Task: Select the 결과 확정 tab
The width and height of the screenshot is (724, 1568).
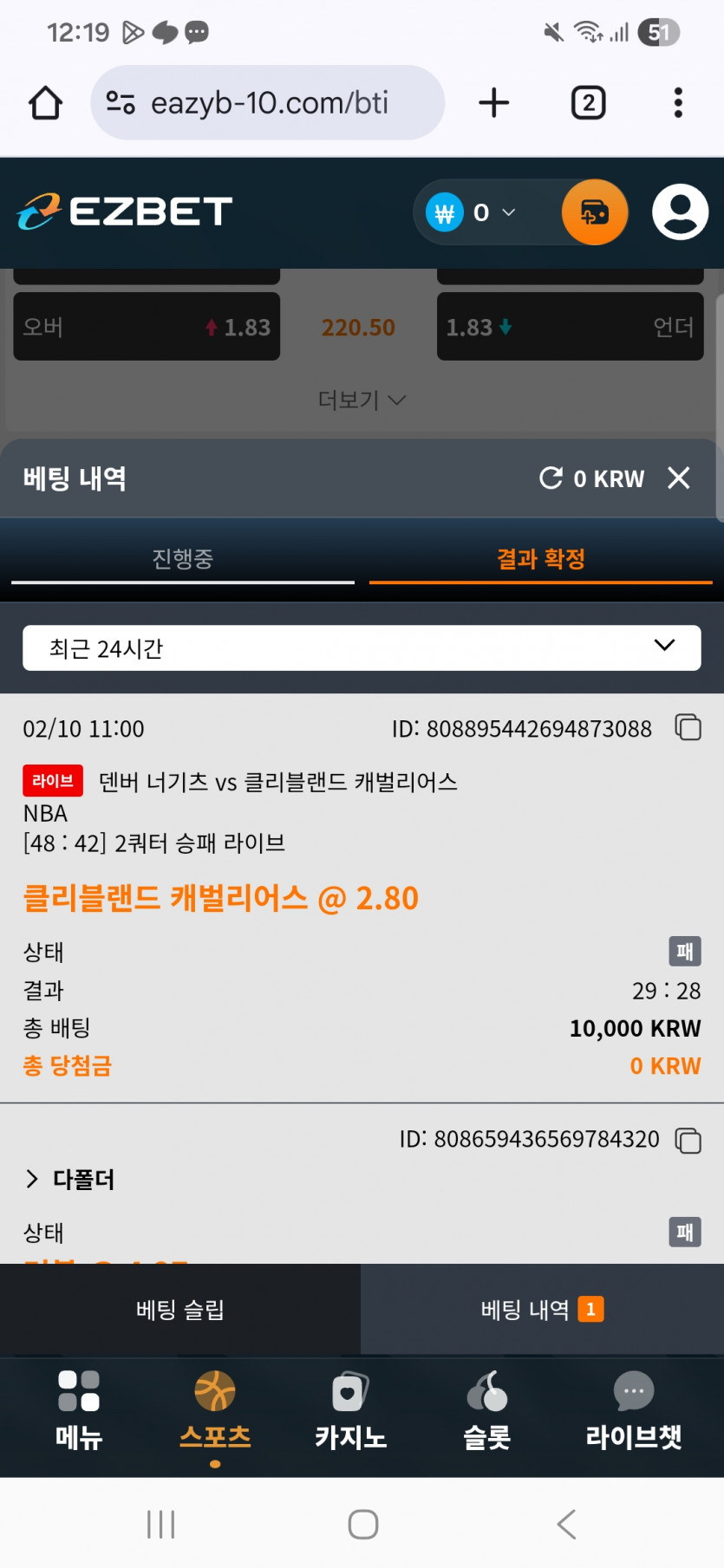Action: (540, 559)
